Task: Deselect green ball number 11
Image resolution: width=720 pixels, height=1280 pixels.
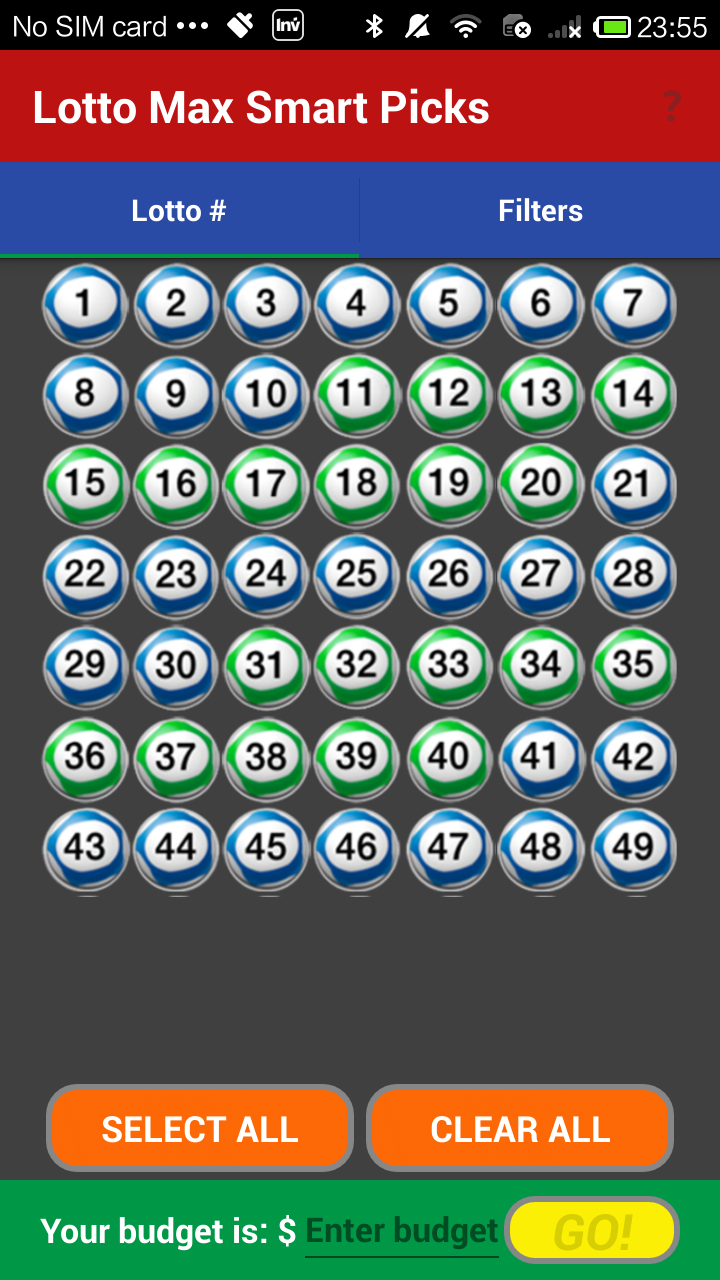Action: click(357, 395)
